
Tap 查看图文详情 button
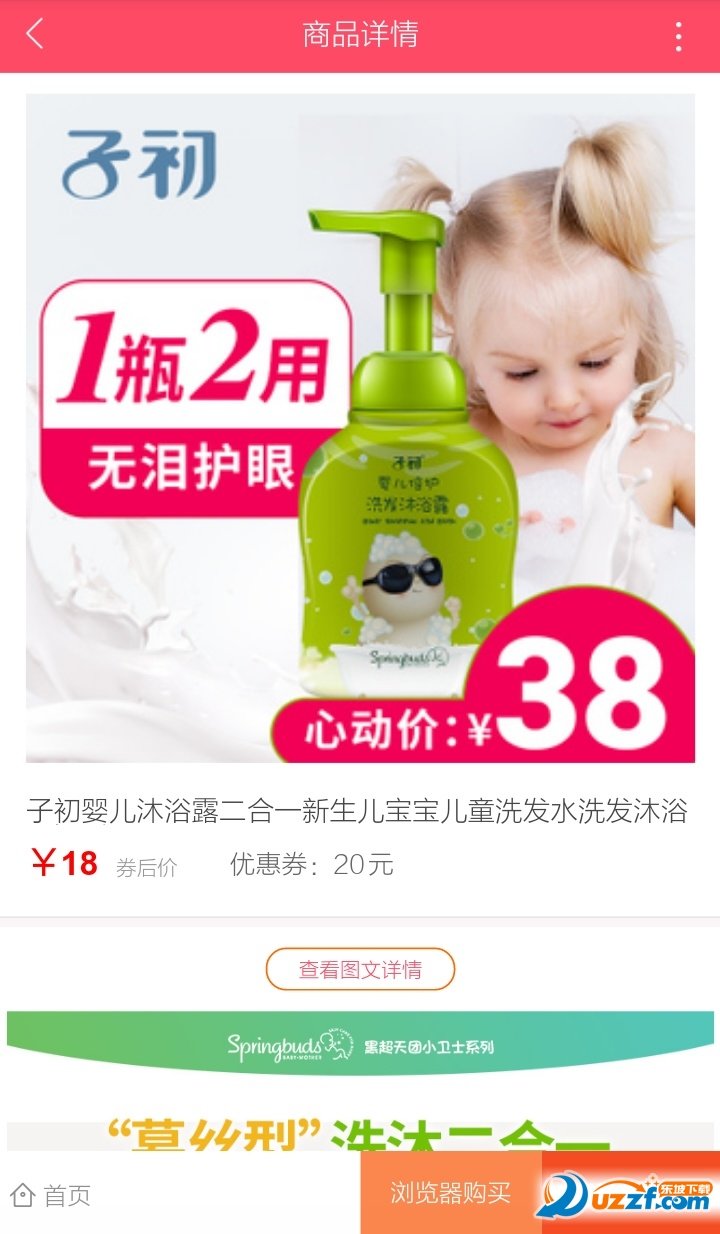(x=360, y=969)
